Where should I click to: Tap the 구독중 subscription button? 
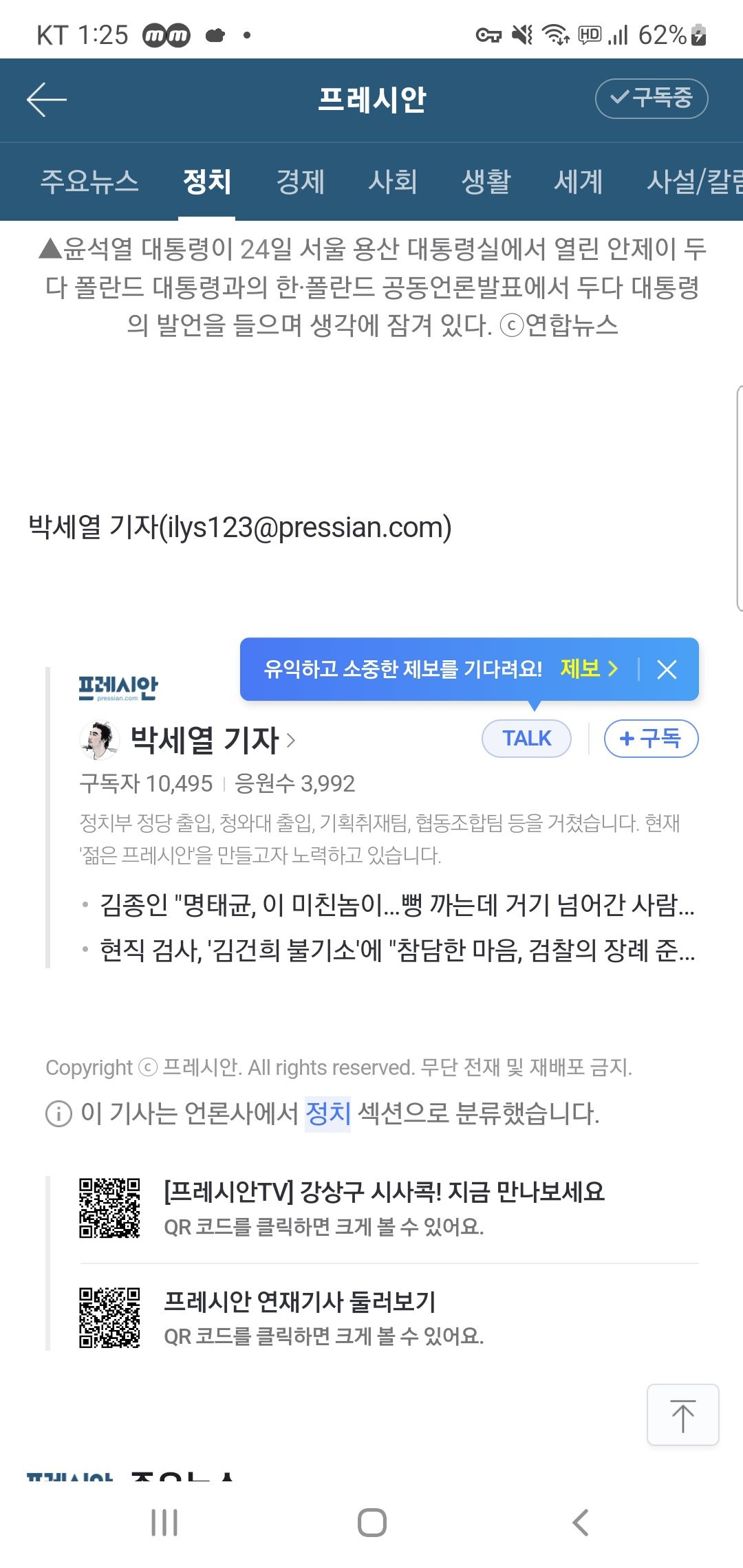[x=651, y=98]
